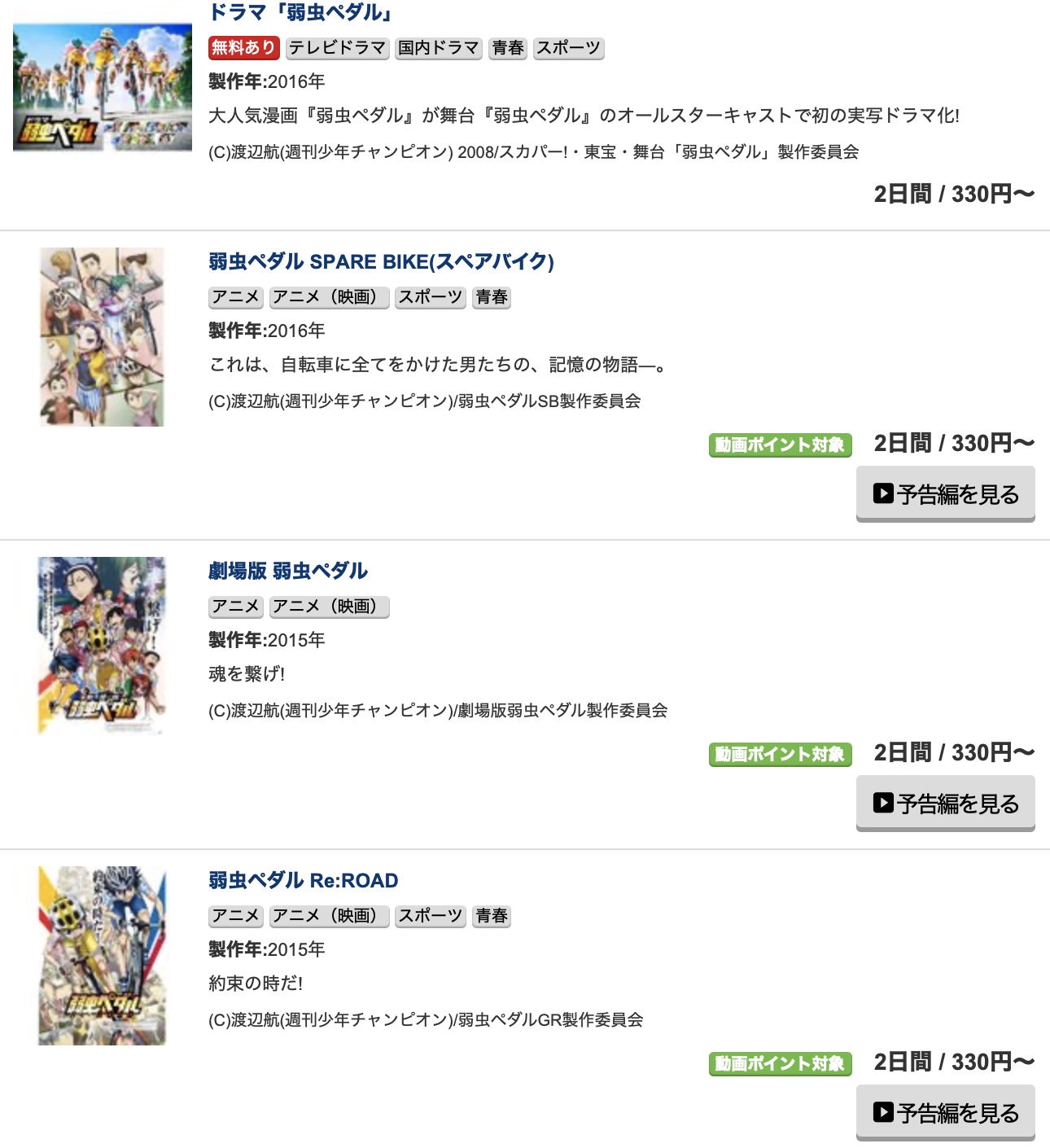Viewport: 1050px width, 1148px height.
Task: Tap the SPARE BIKE poster thumbnail
Action: pos(103,337)
